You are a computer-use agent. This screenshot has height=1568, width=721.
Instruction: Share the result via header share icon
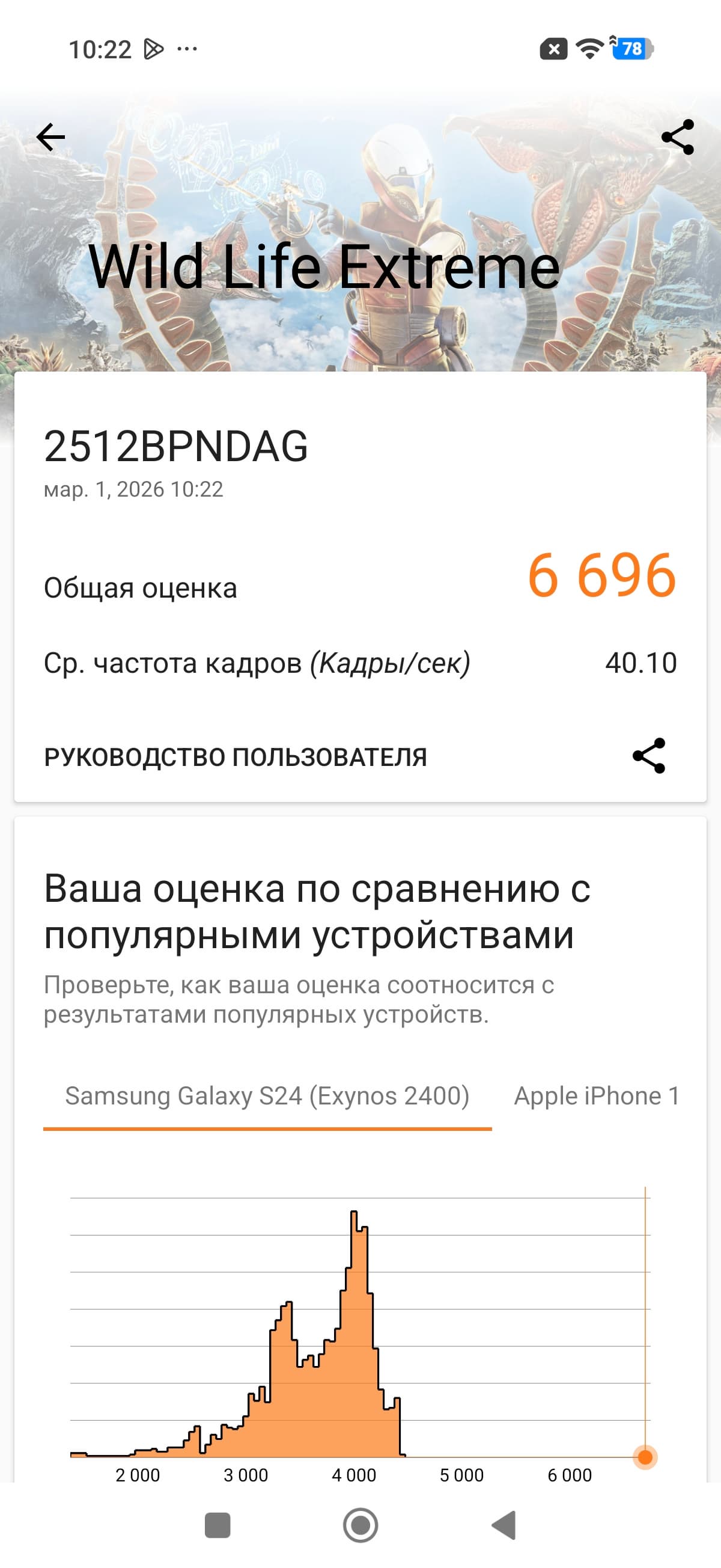[x=677, y=137]
